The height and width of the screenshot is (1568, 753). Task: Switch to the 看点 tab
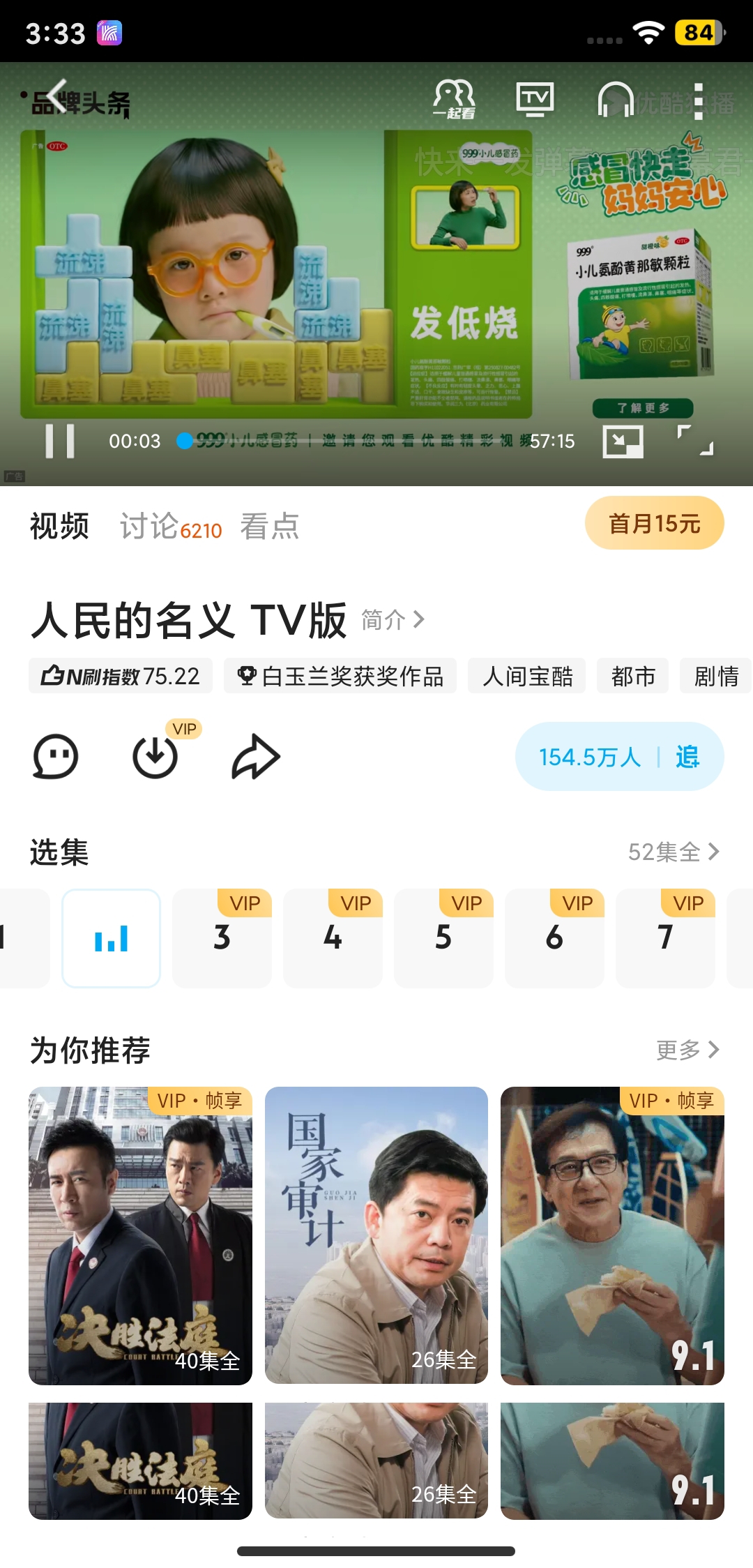pyautogui.click(x=270, y=527)
